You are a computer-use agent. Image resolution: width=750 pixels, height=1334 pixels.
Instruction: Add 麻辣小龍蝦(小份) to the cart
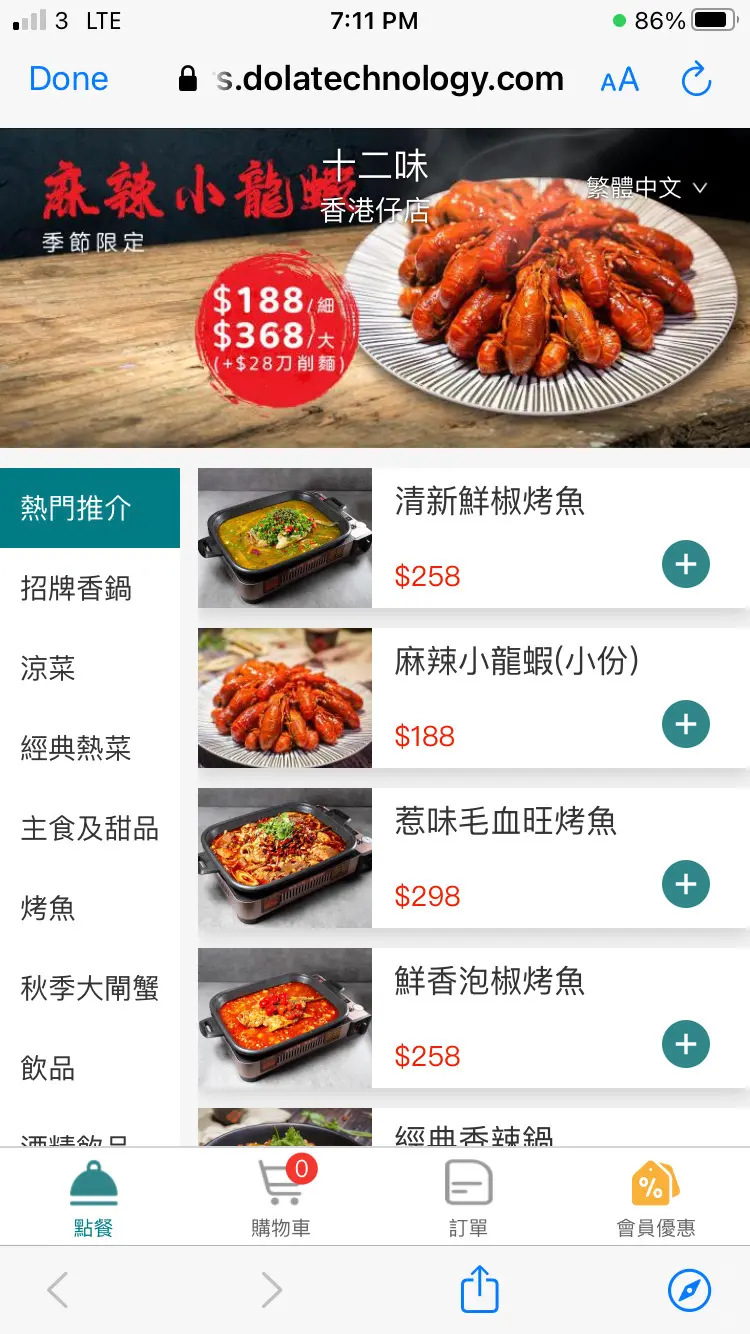coord(686,725)
